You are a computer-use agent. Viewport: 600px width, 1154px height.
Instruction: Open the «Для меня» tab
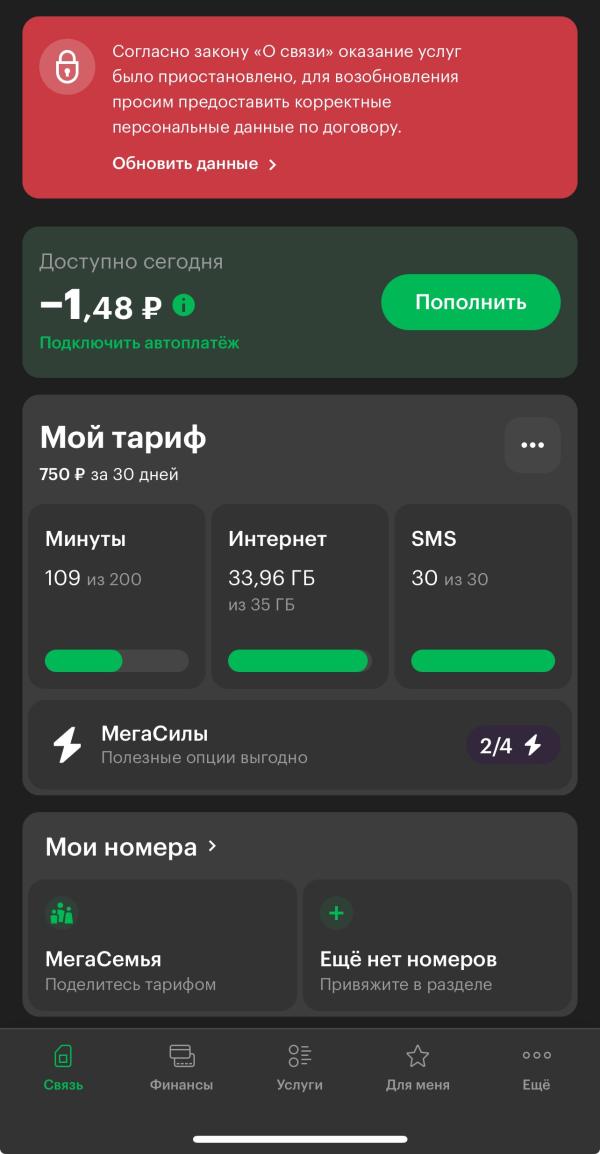coord(417,1068)
